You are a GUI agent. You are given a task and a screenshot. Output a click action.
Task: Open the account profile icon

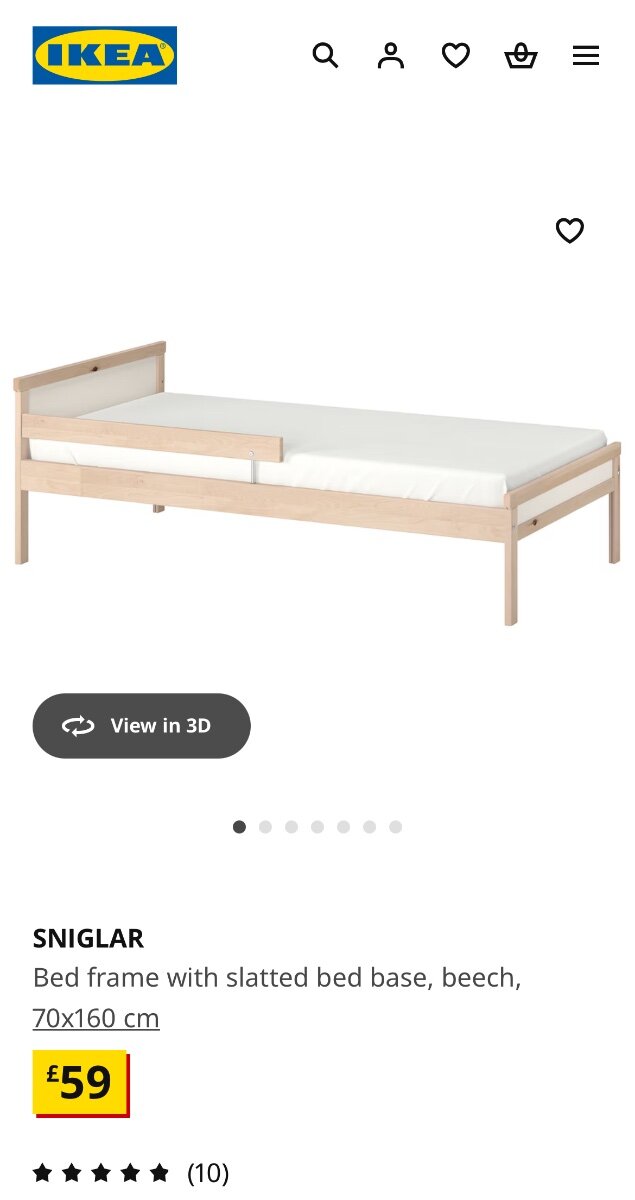pos(391,55)
